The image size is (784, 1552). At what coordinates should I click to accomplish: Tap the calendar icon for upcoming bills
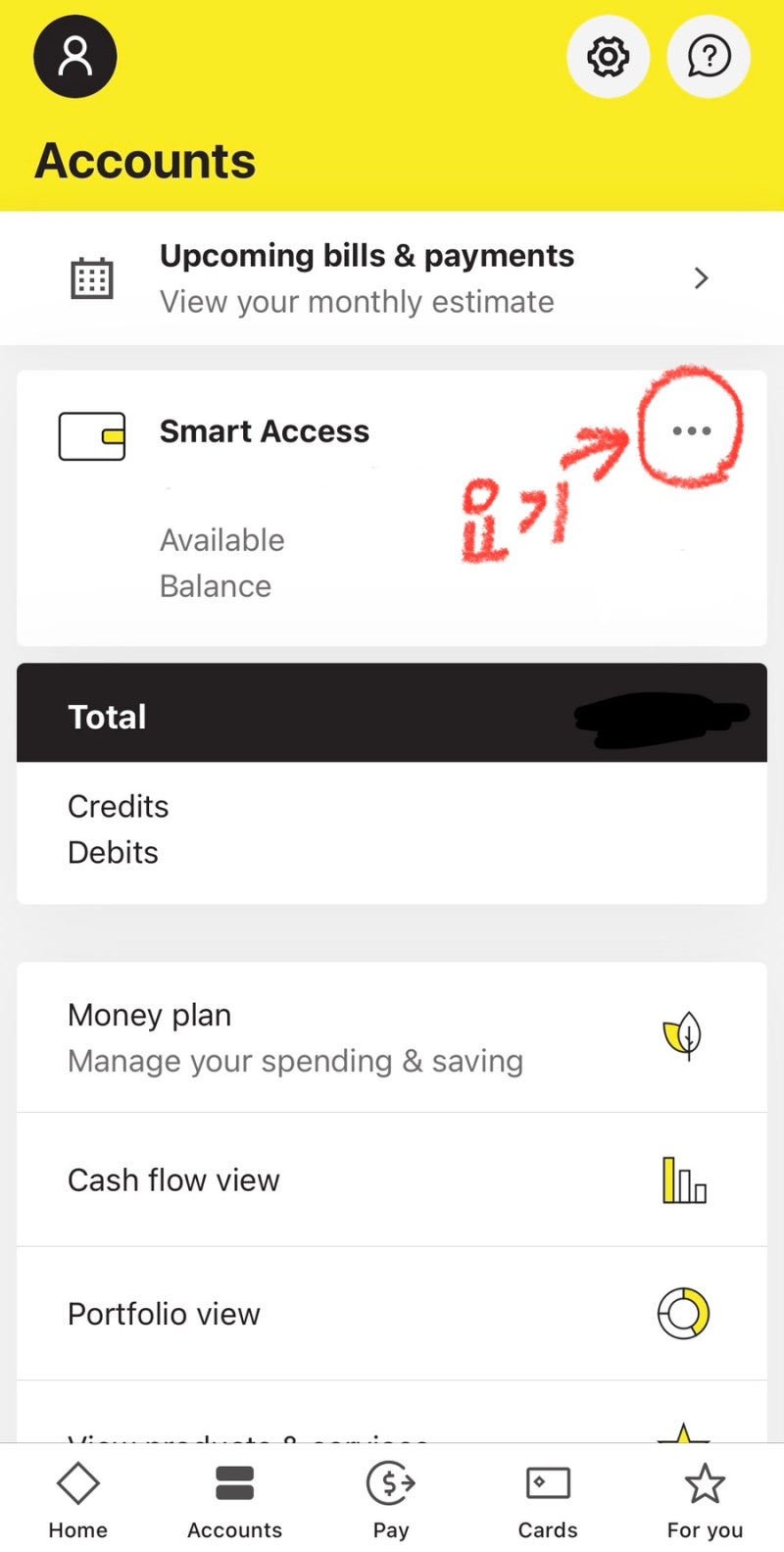pyautogui.click(x=92, y=277)
